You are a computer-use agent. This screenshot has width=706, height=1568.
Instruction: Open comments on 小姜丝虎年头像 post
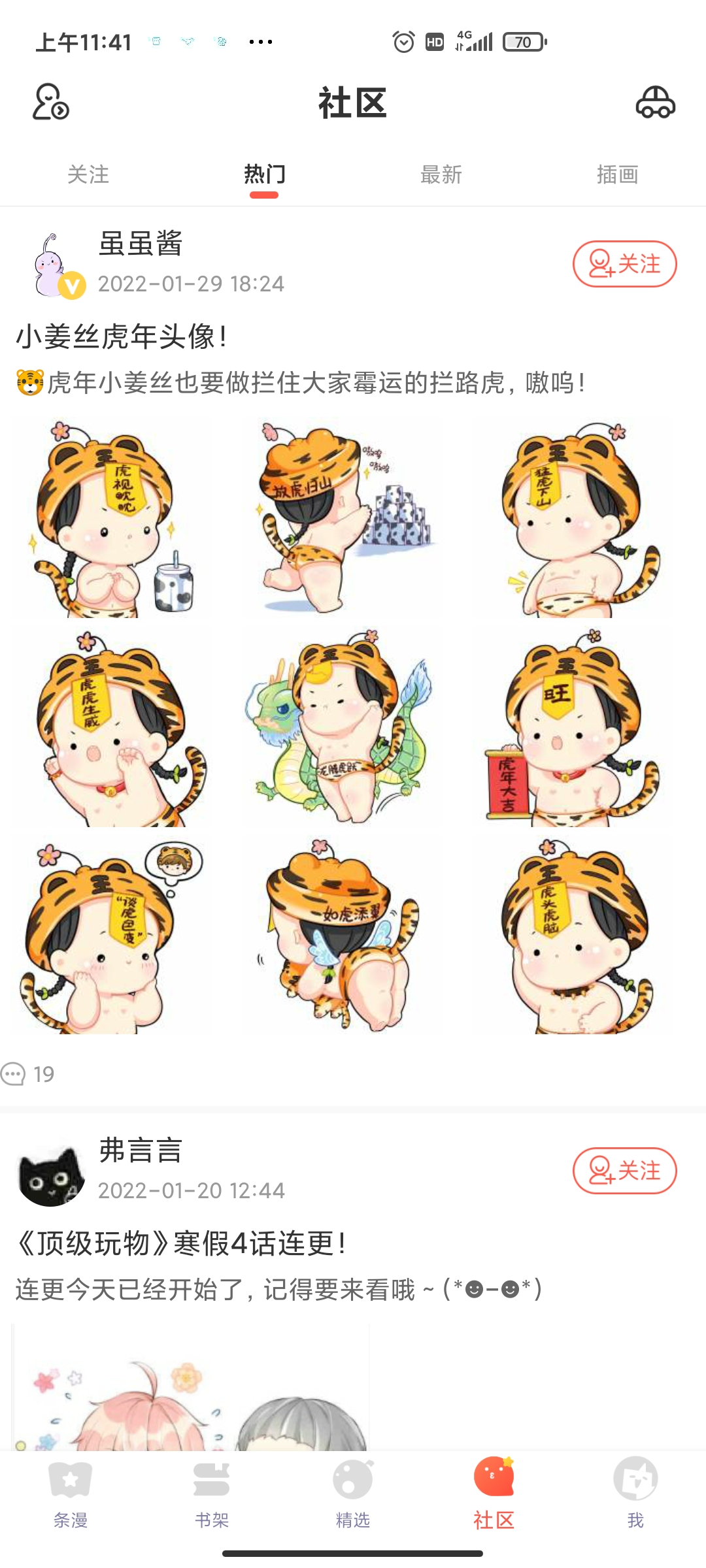(x=27, y=1074)
